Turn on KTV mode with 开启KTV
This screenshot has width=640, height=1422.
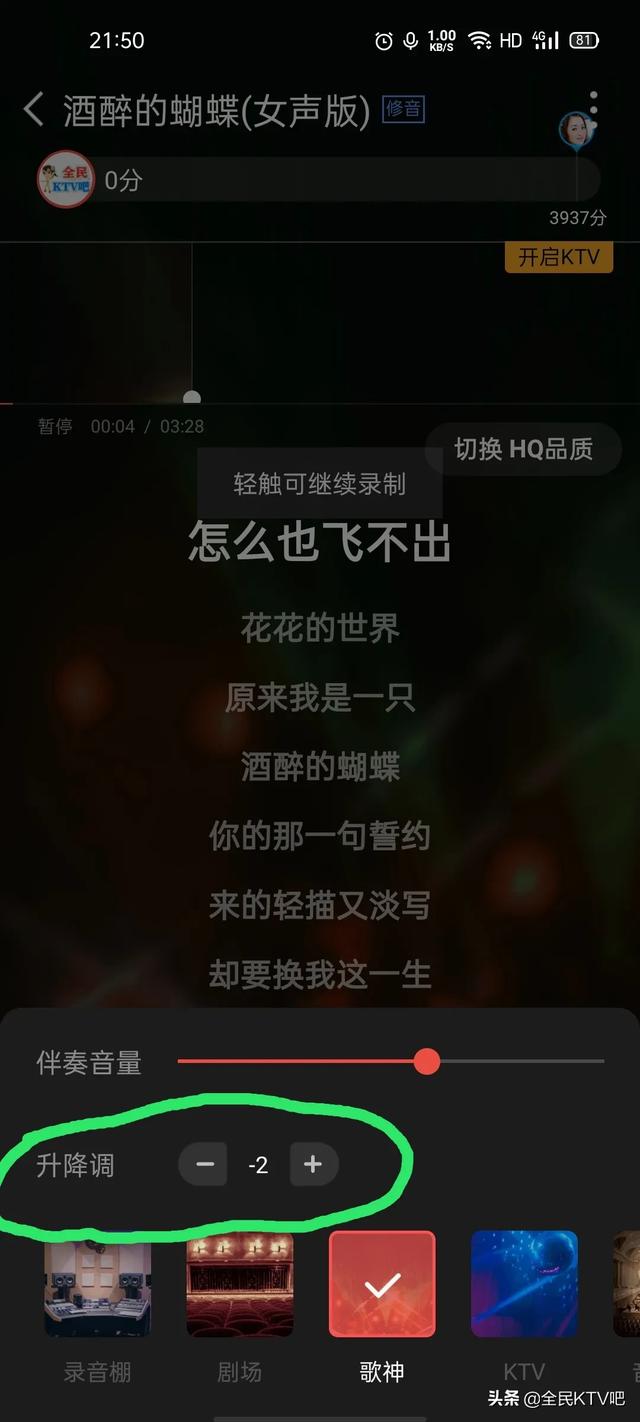pyautogui.click(x=558, y=257)
